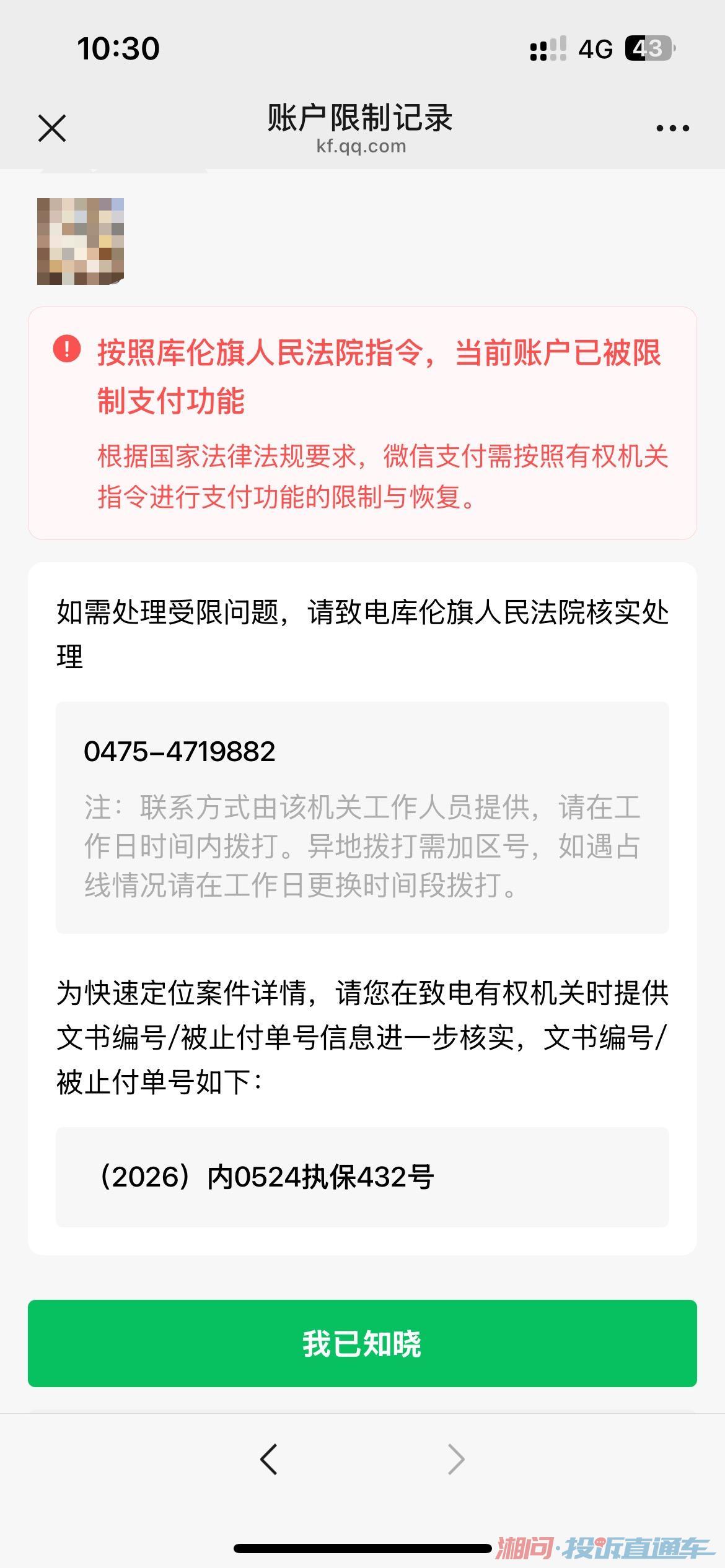Image resolution: width=725 pixels, height=1568 pixels.
Task: Close the 账户限制记录 page
Action: [52, 128]
